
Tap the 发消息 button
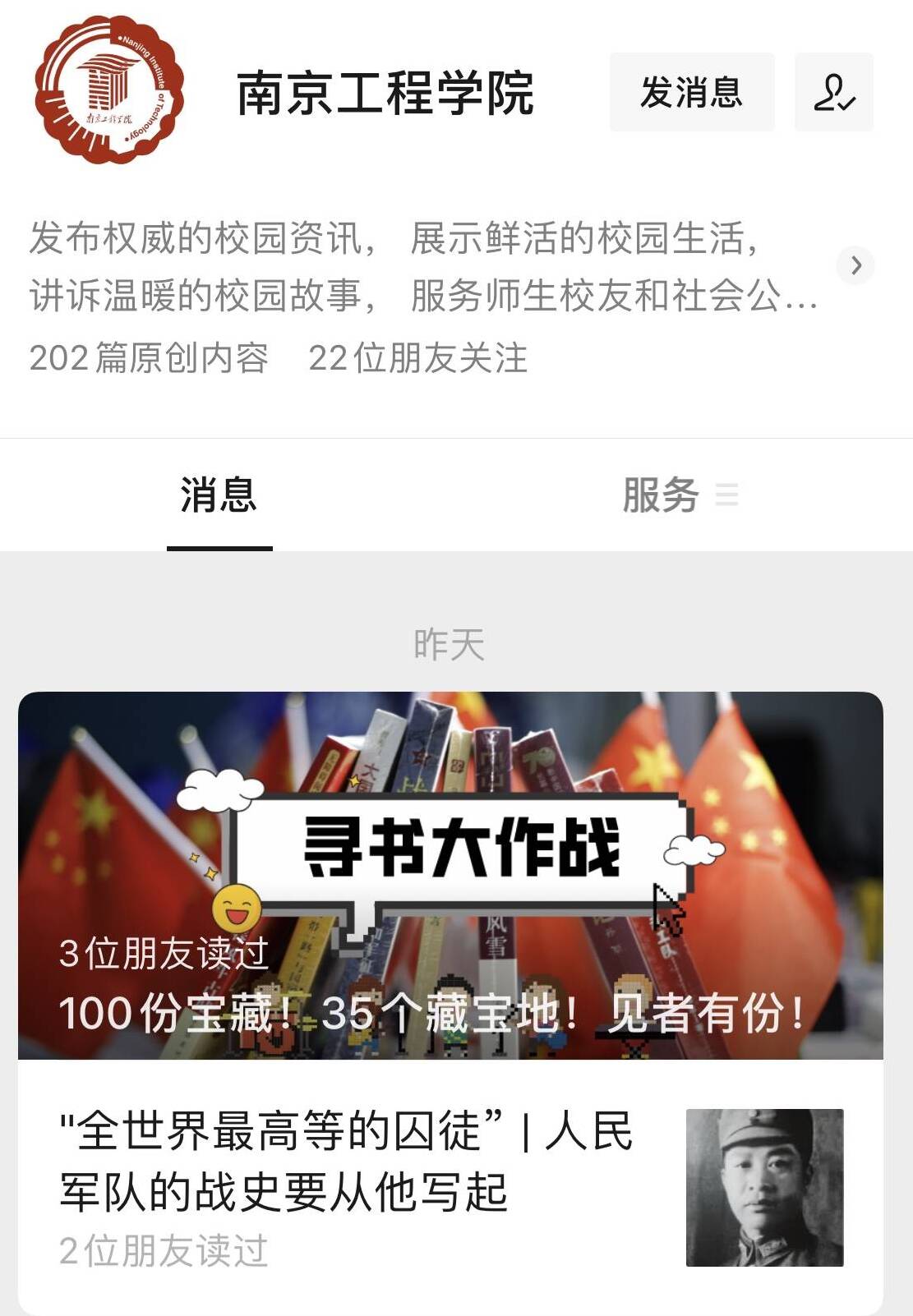[691, 92]
